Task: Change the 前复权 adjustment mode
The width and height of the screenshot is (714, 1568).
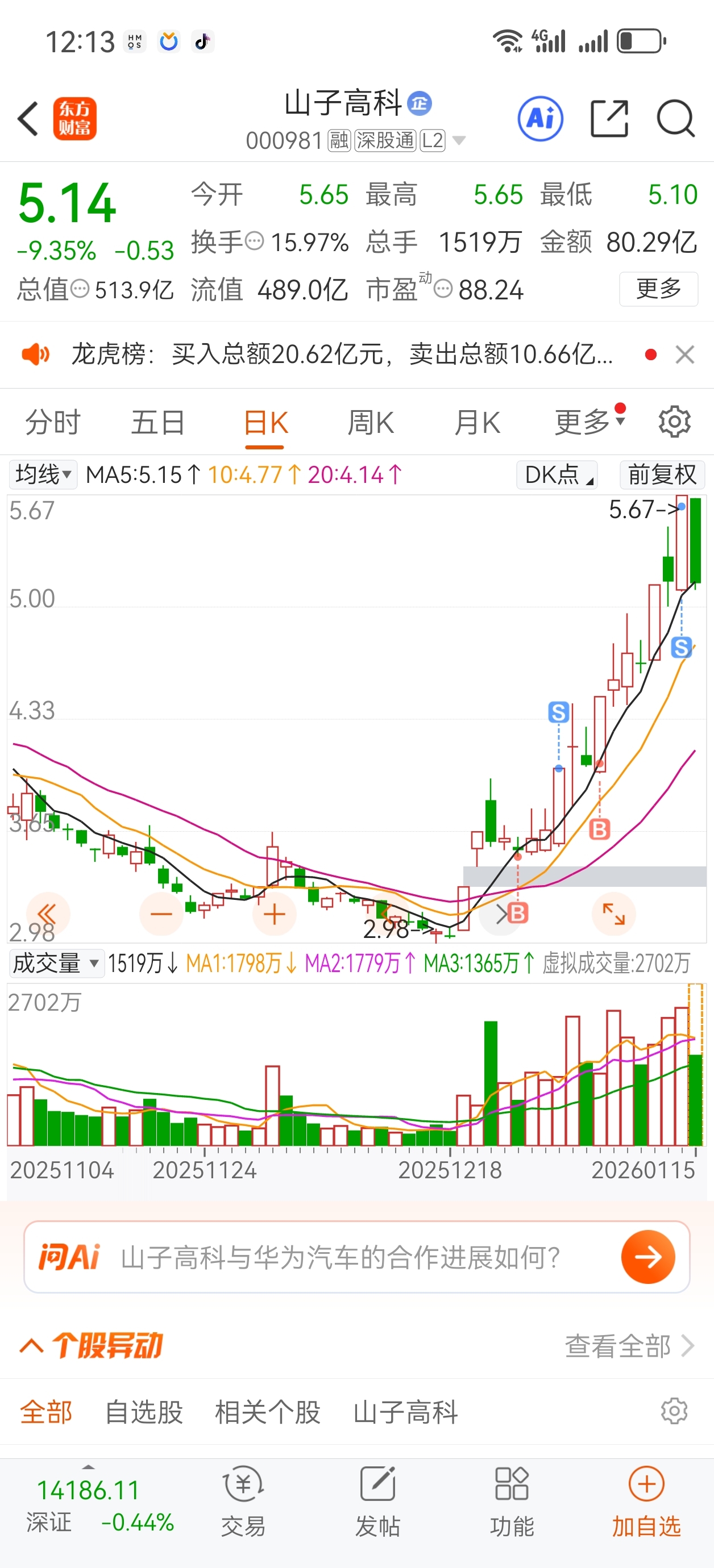Action: pyautogui.click(x=662, y=474)
